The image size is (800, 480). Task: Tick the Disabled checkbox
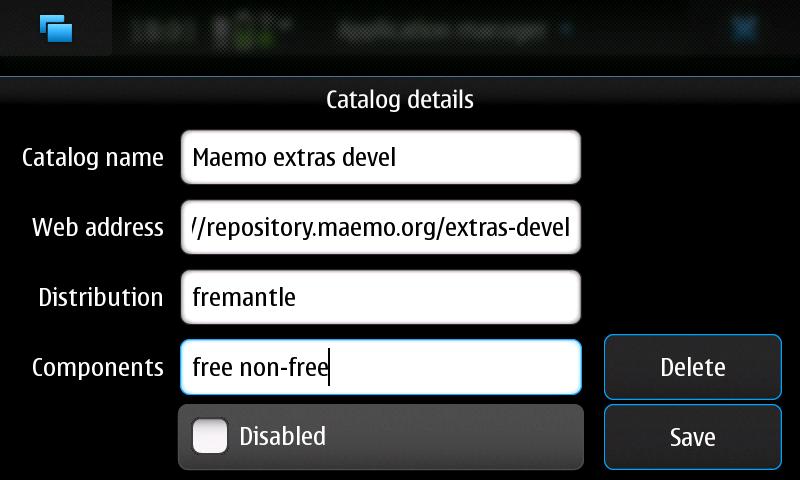point(211,437)
